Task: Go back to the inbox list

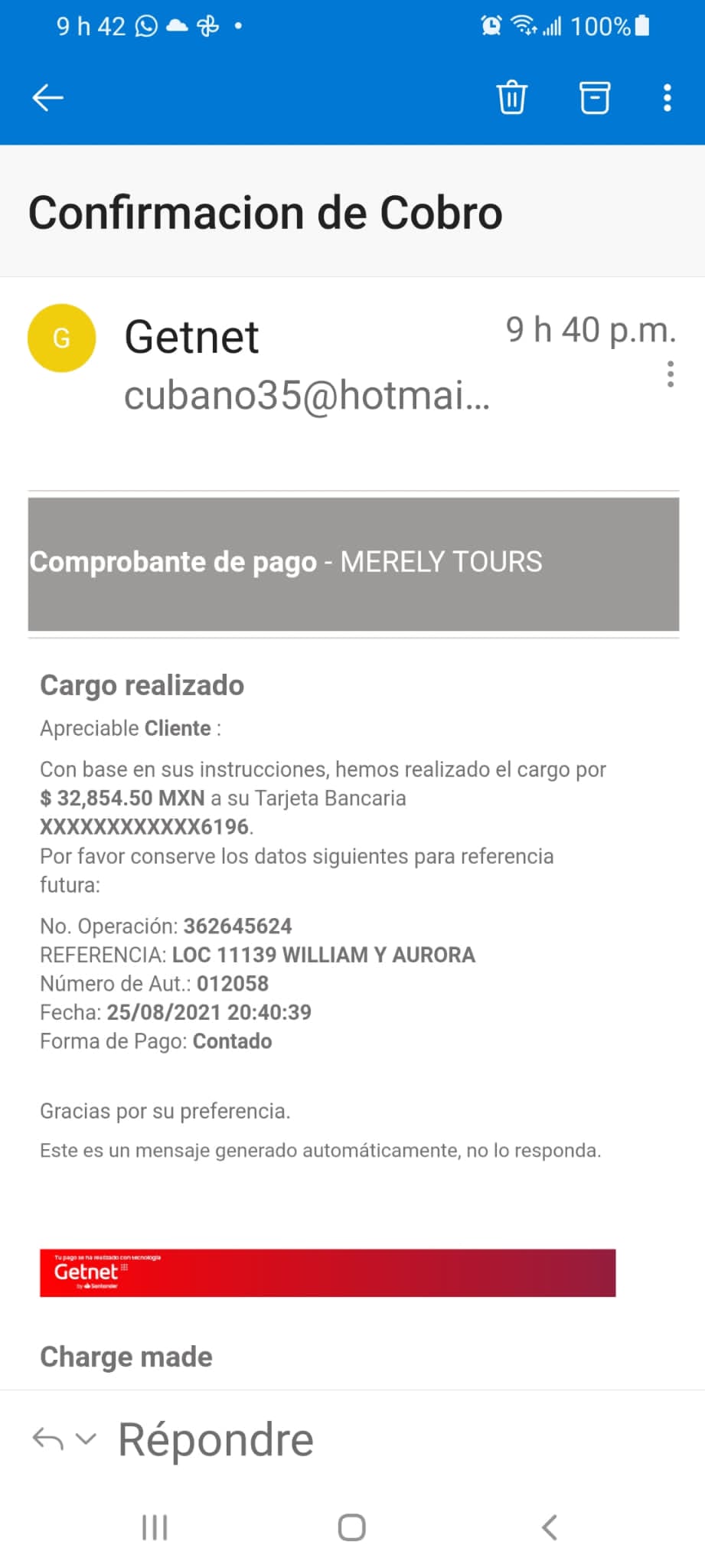Action: pyautogui.click(x=47, y=98)
